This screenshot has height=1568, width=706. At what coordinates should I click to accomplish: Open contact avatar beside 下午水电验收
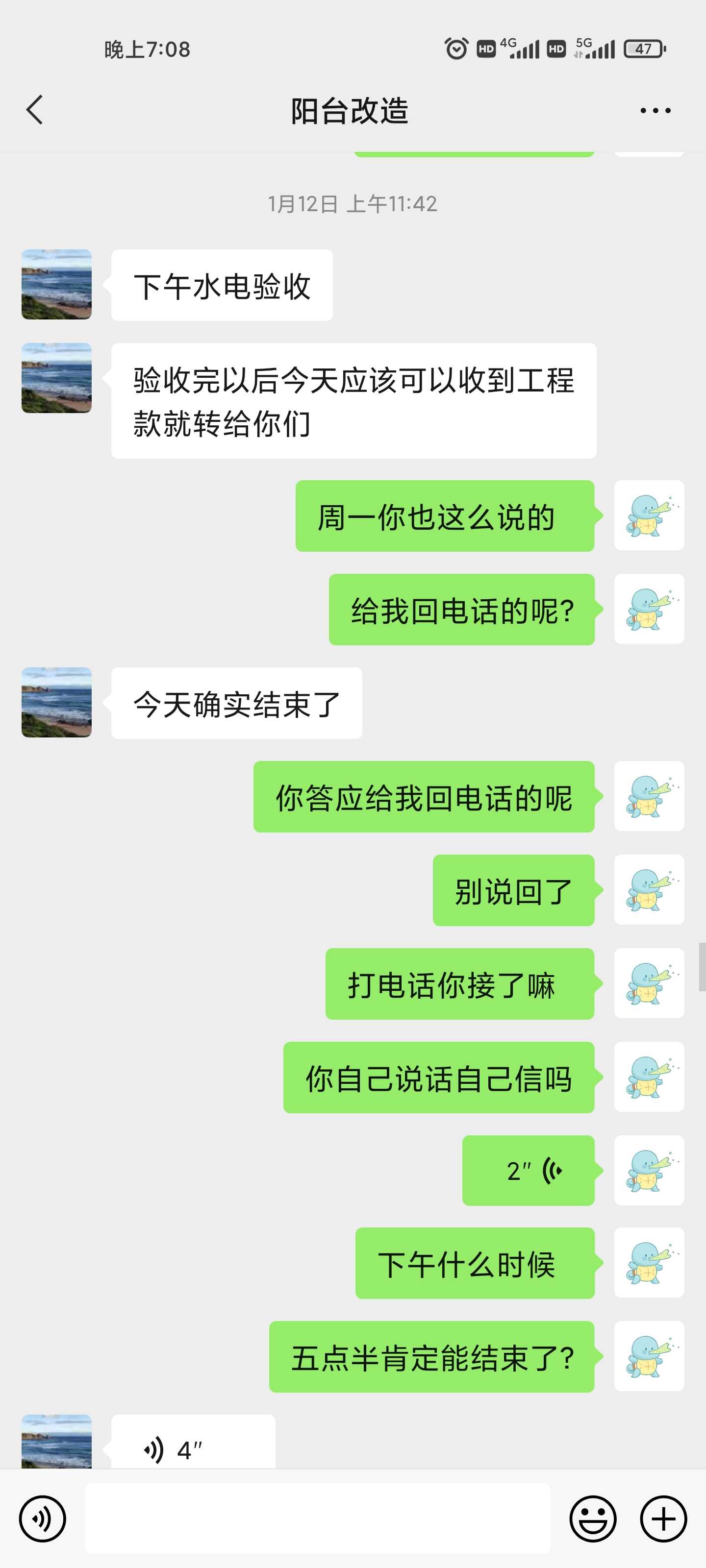[57, 284]
